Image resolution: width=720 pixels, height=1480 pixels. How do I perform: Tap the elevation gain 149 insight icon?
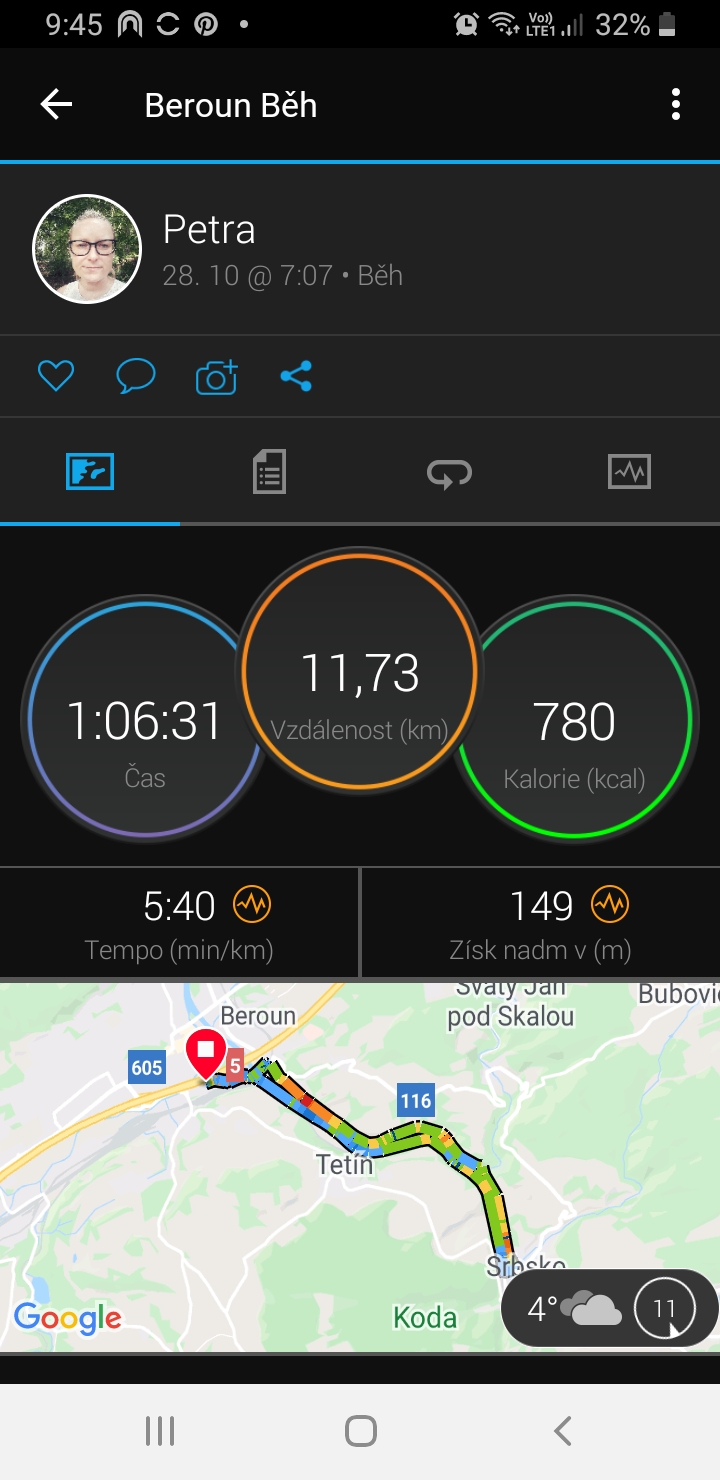pos(609,905)
